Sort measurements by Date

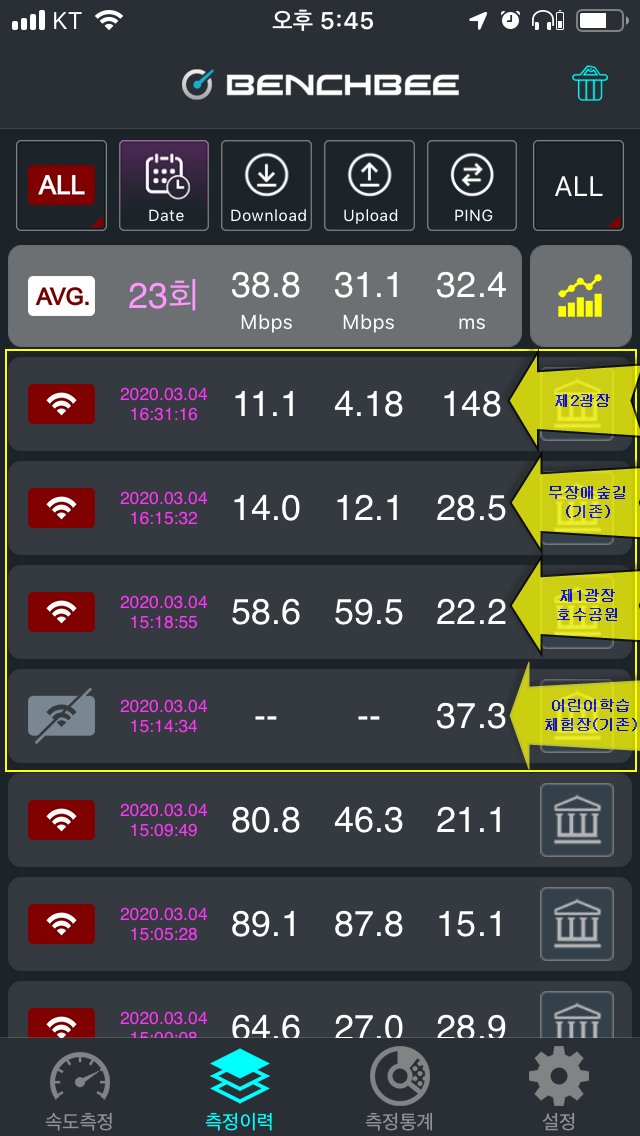(165, 185)
